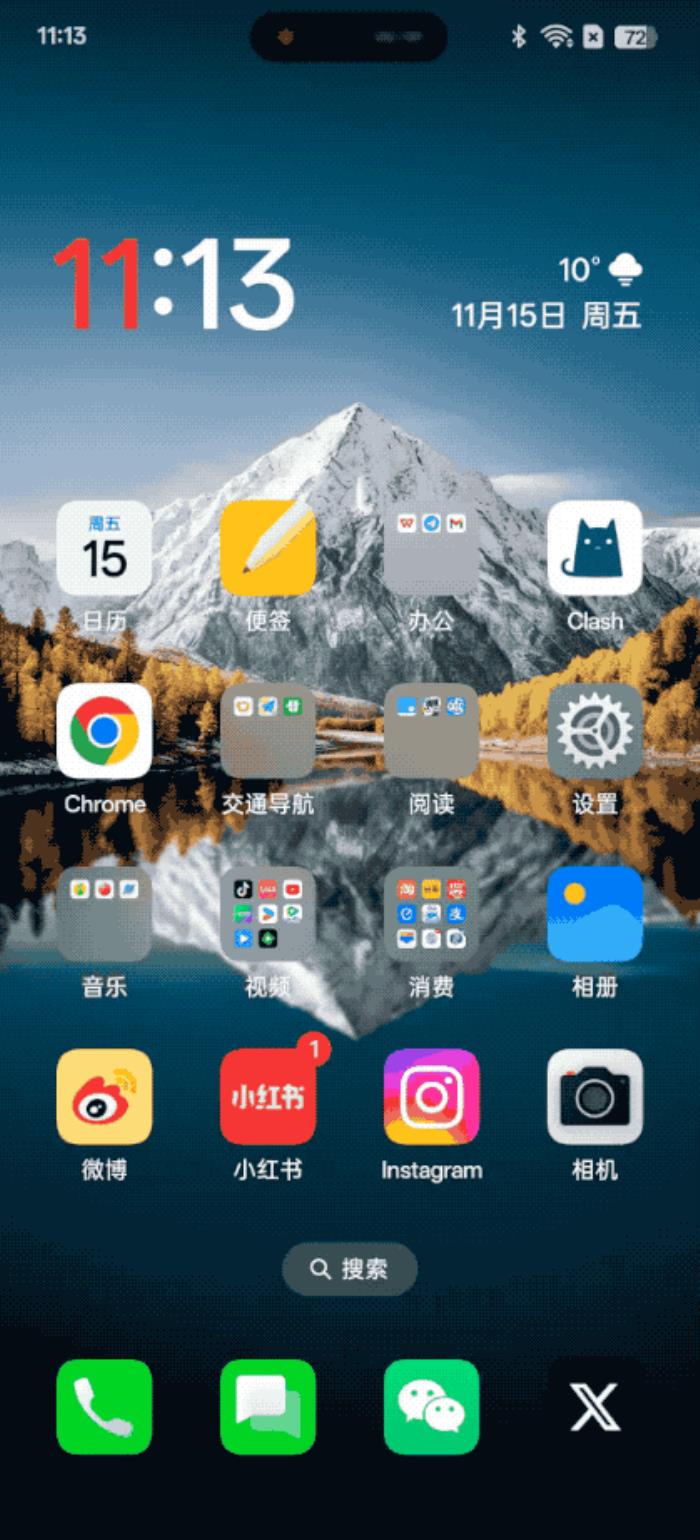Viewport: 700px width, 1540px height.
Task: Launch the 相册 gallery app
Action: [x=595, y=914]
